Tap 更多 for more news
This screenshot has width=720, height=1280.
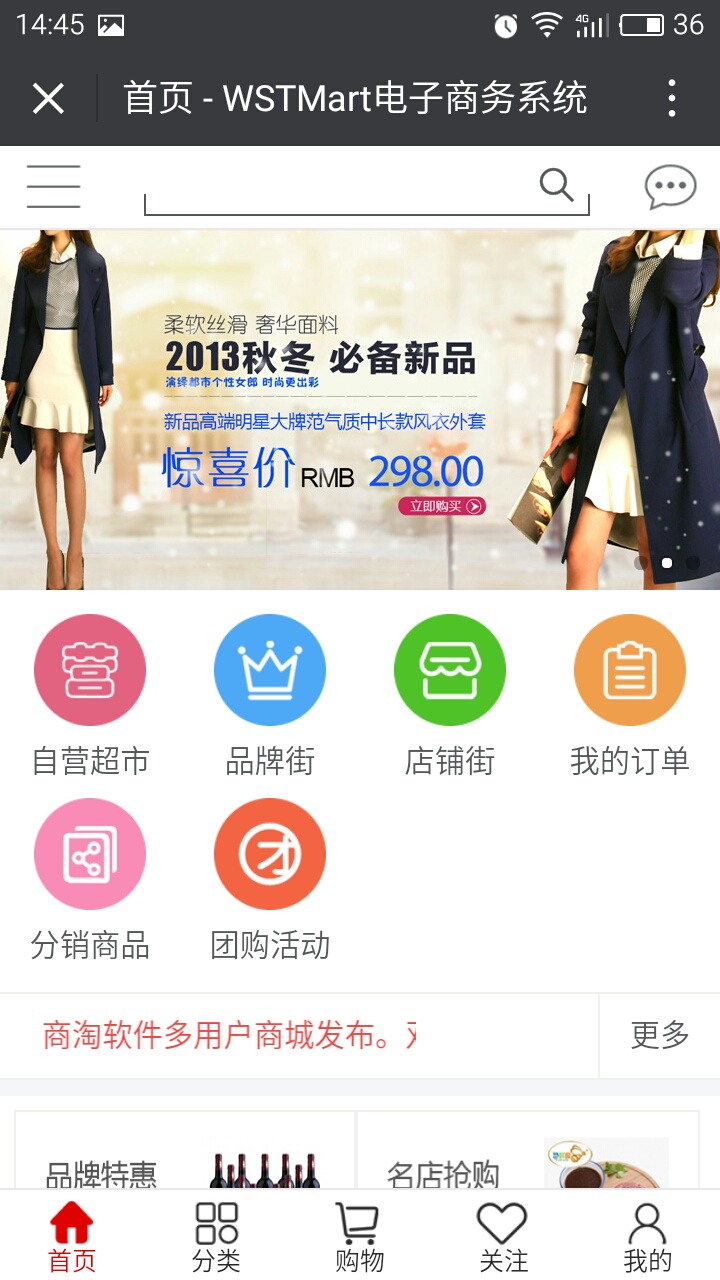660,1035
